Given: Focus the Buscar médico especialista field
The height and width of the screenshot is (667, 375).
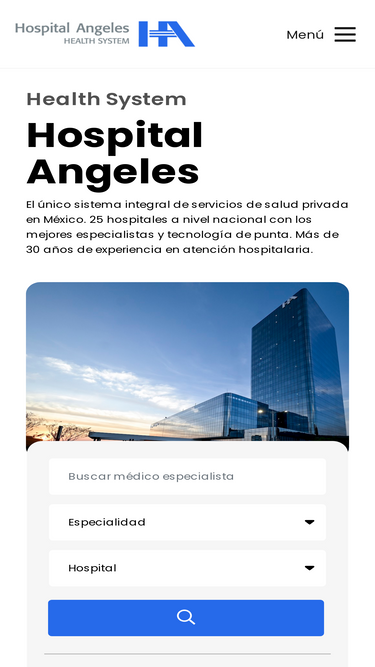Looking at the screenshot, I should [187, 476].
